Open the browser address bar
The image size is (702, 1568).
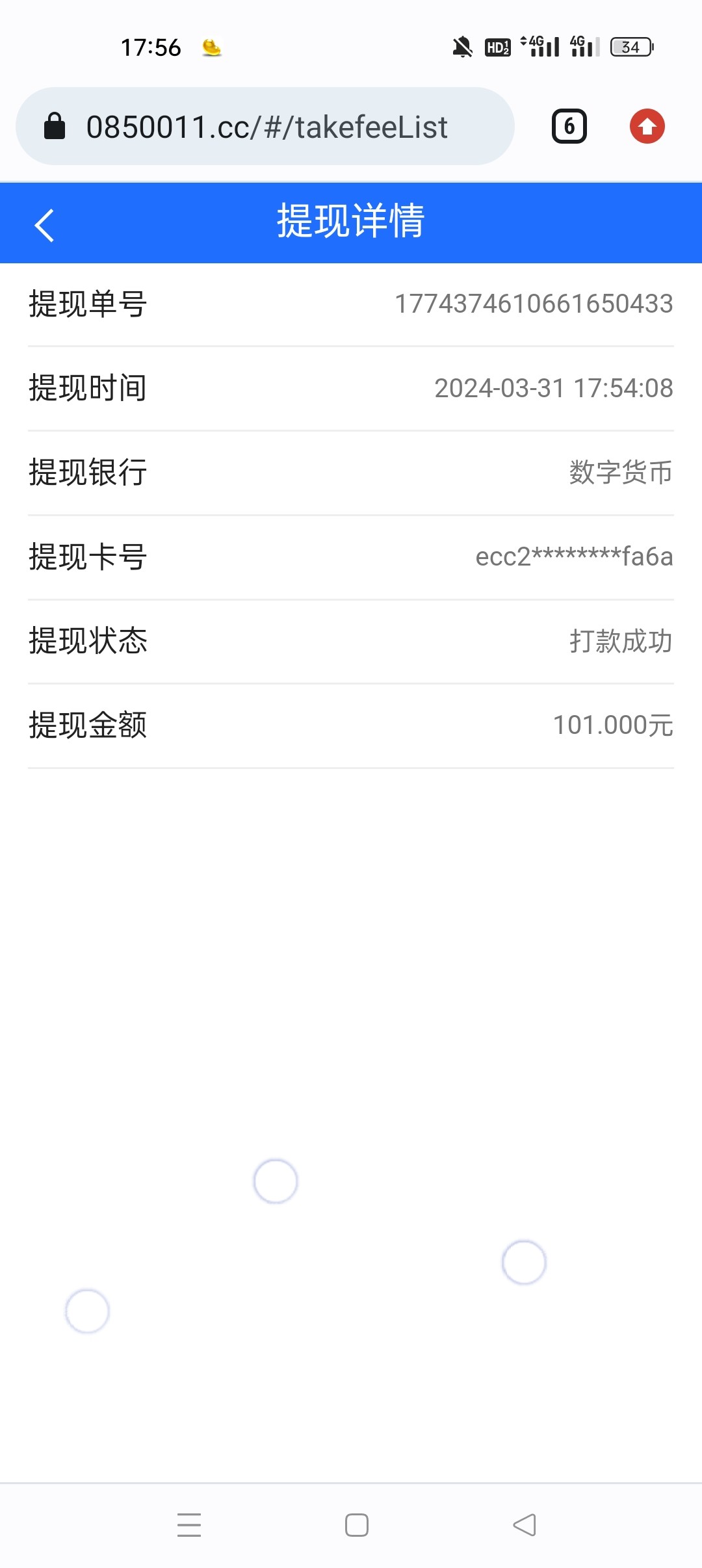[265, 127]
